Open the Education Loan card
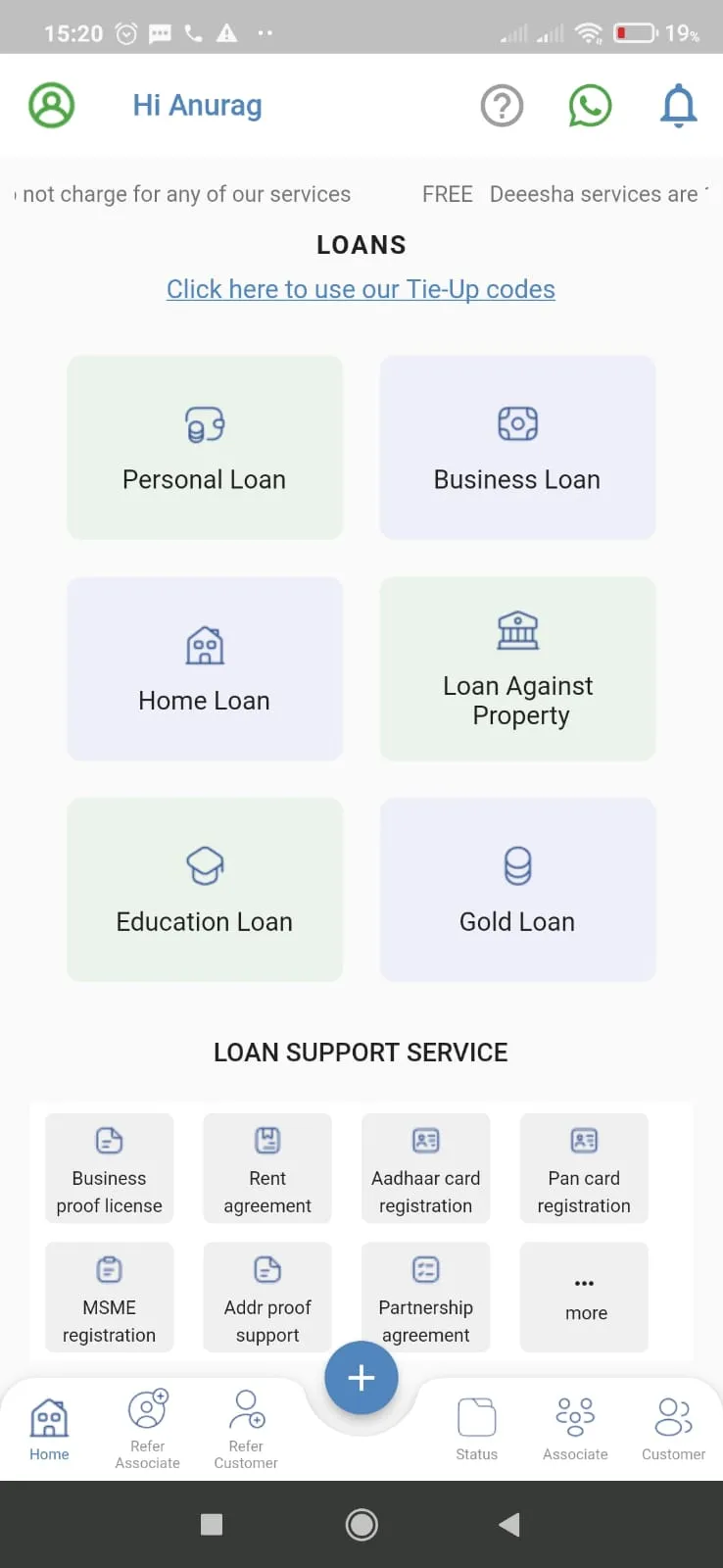Screen dimensions: 723x1568 [x=205, y=890]
